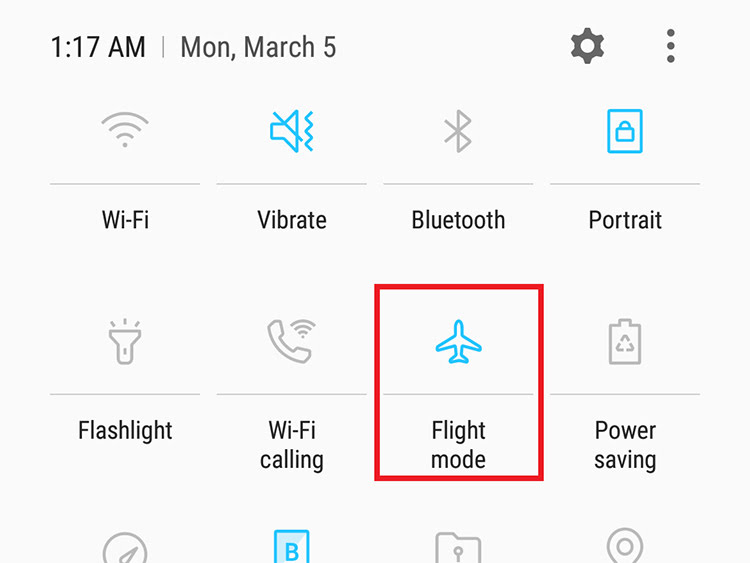Switch on the Flashlight
The image size is (750, 563).
click(125, 342)
